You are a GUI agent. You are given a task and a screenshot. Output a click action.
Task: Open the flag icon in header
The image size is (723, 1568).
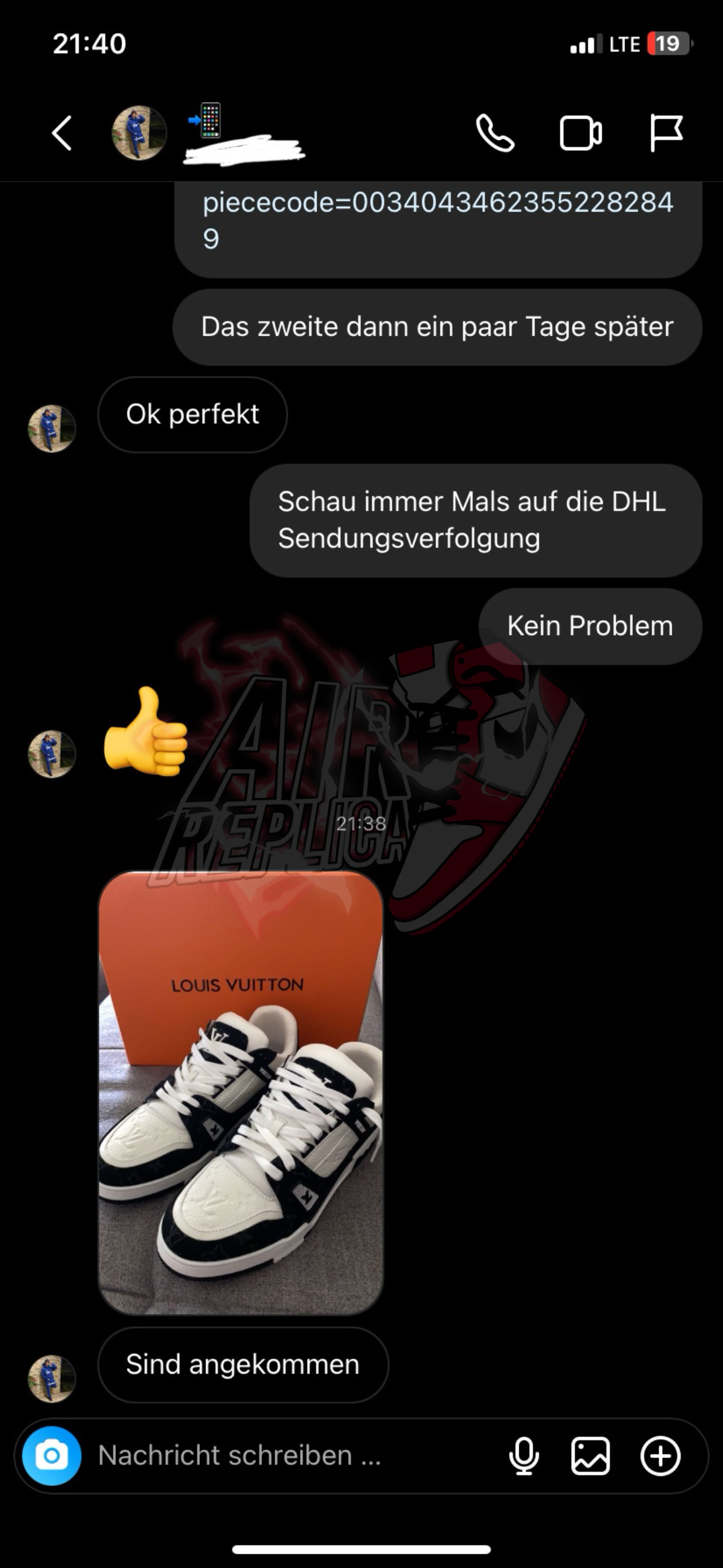[666, 133]
